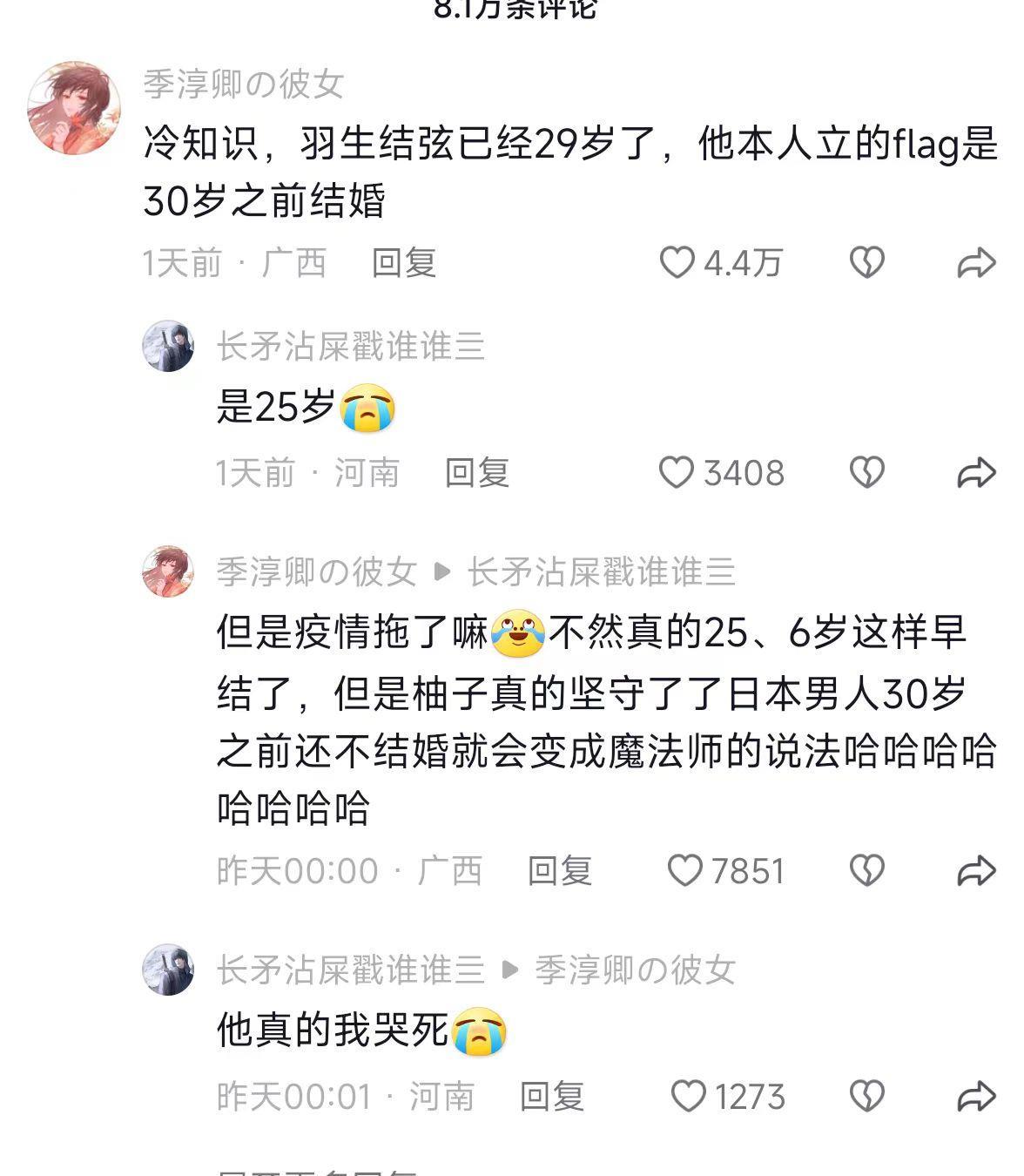Like the comment about 羽生结弦已经29岁
Viewport: 1024px width, 1176px height.
coord(677,262)
